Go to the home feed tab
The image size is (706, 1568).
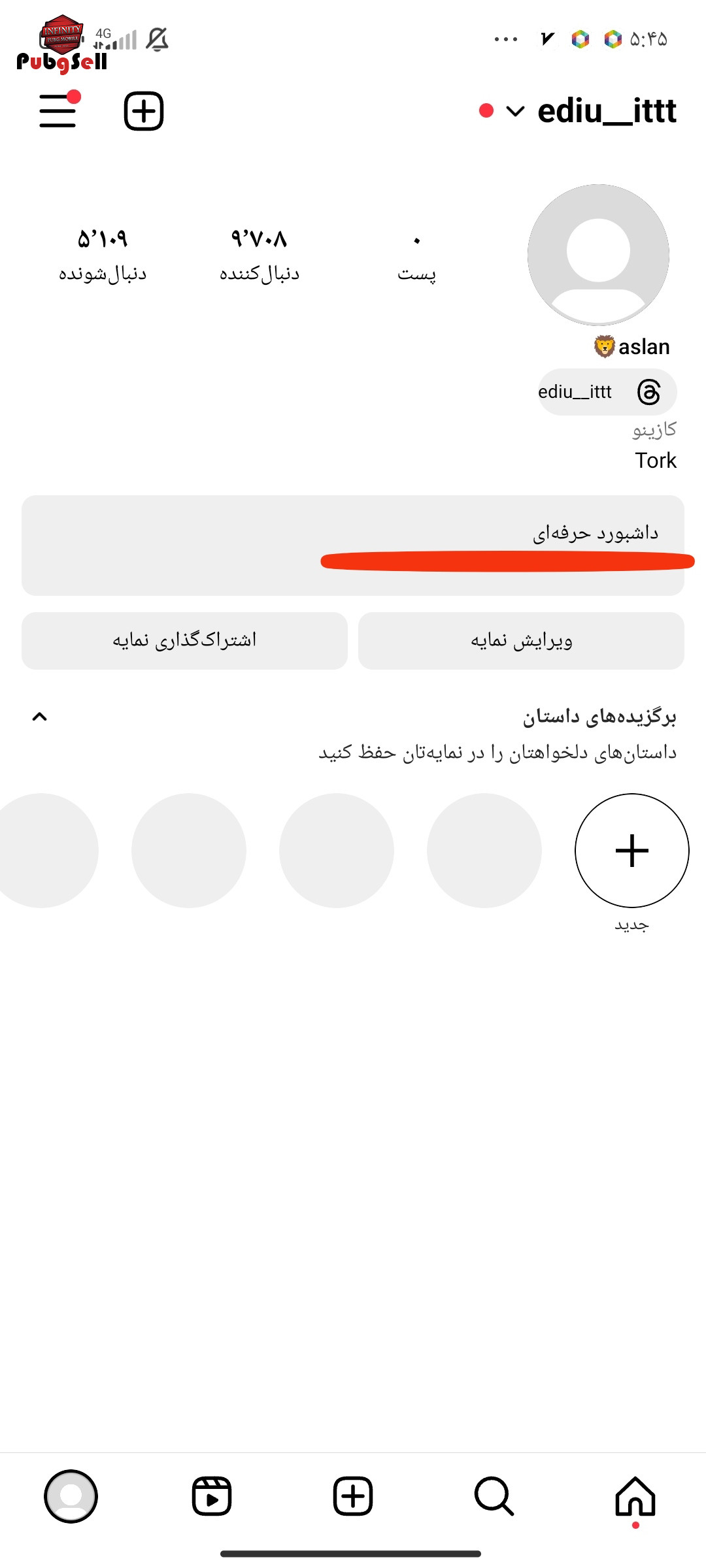[x=635, y=1496]
